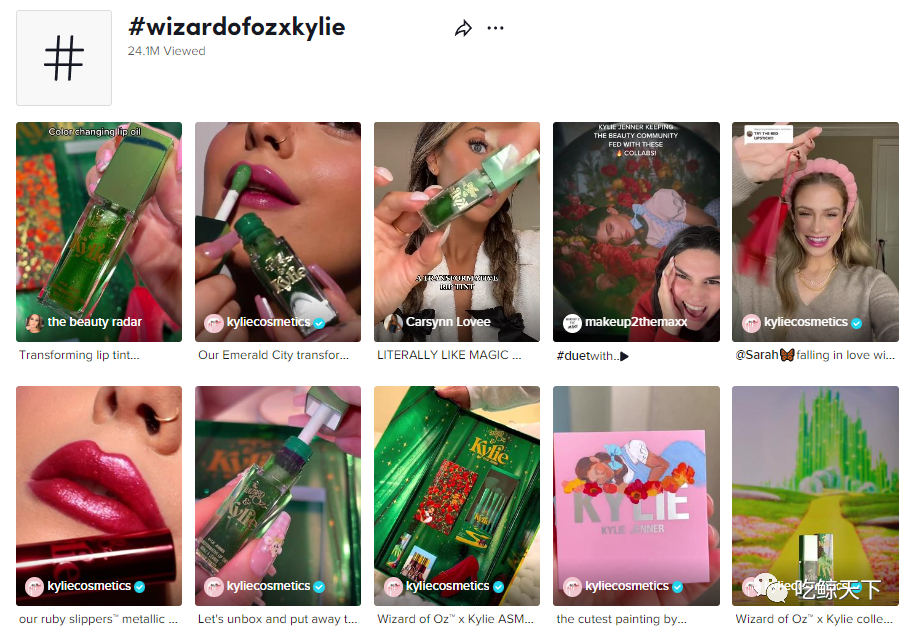Image resolution: width=912 pixels, height=630 pixels.
Task: Open the beauty radar's lip tint video
Action: [99, 232]
